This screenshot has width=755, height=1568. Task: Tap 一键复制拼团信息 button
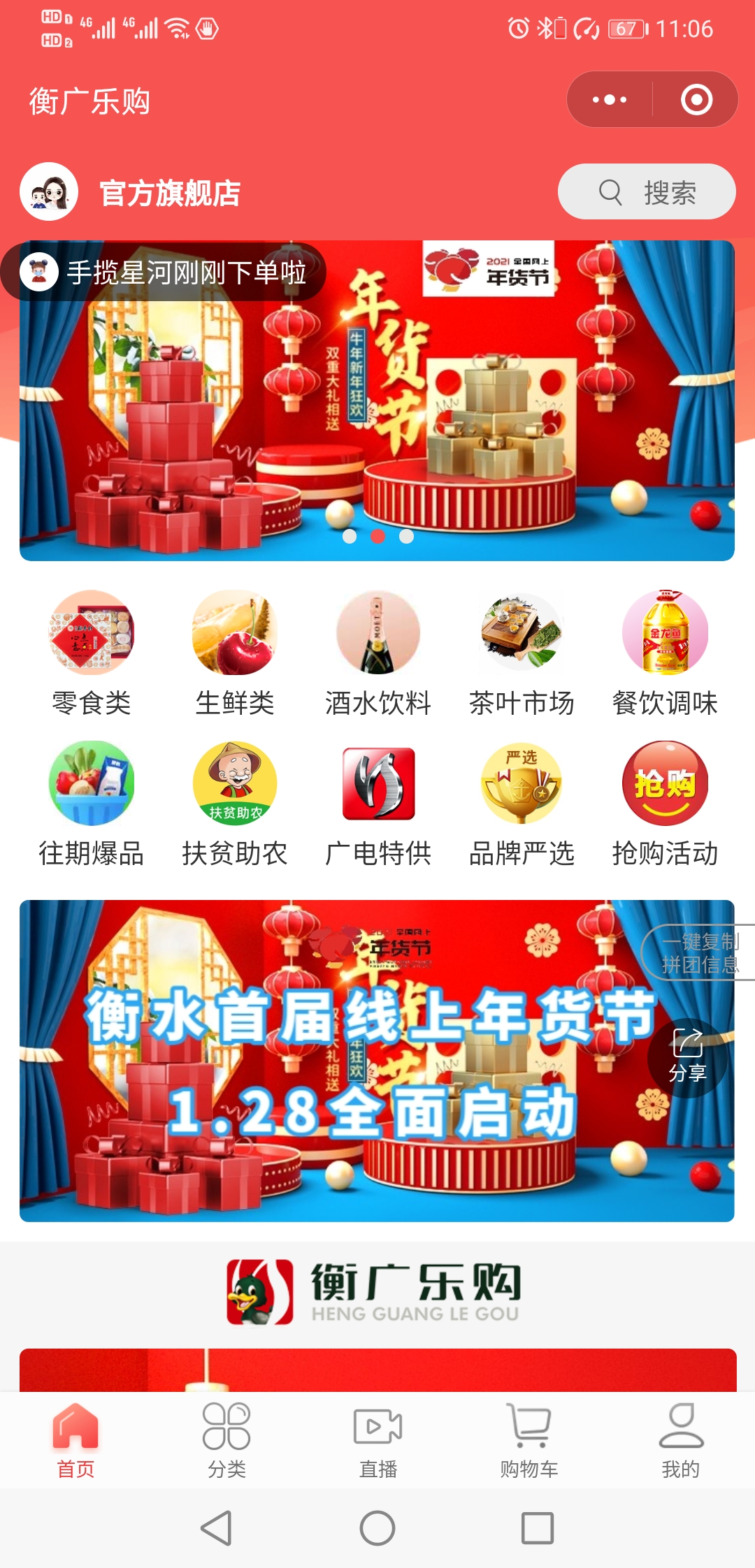699,953
